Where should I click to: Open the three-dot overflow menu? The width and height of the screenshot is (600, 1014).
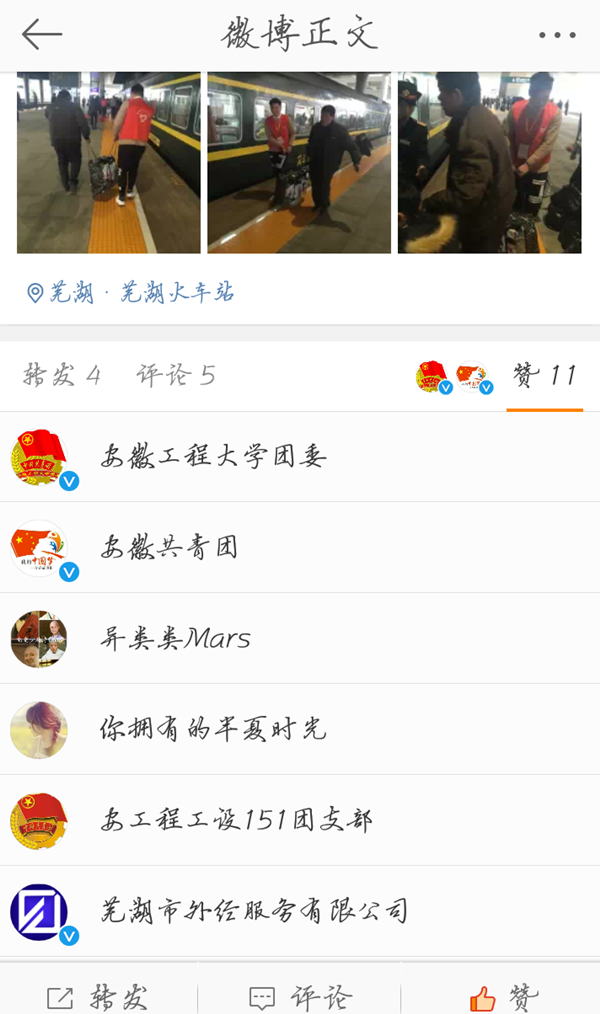(x=556, y=35)
